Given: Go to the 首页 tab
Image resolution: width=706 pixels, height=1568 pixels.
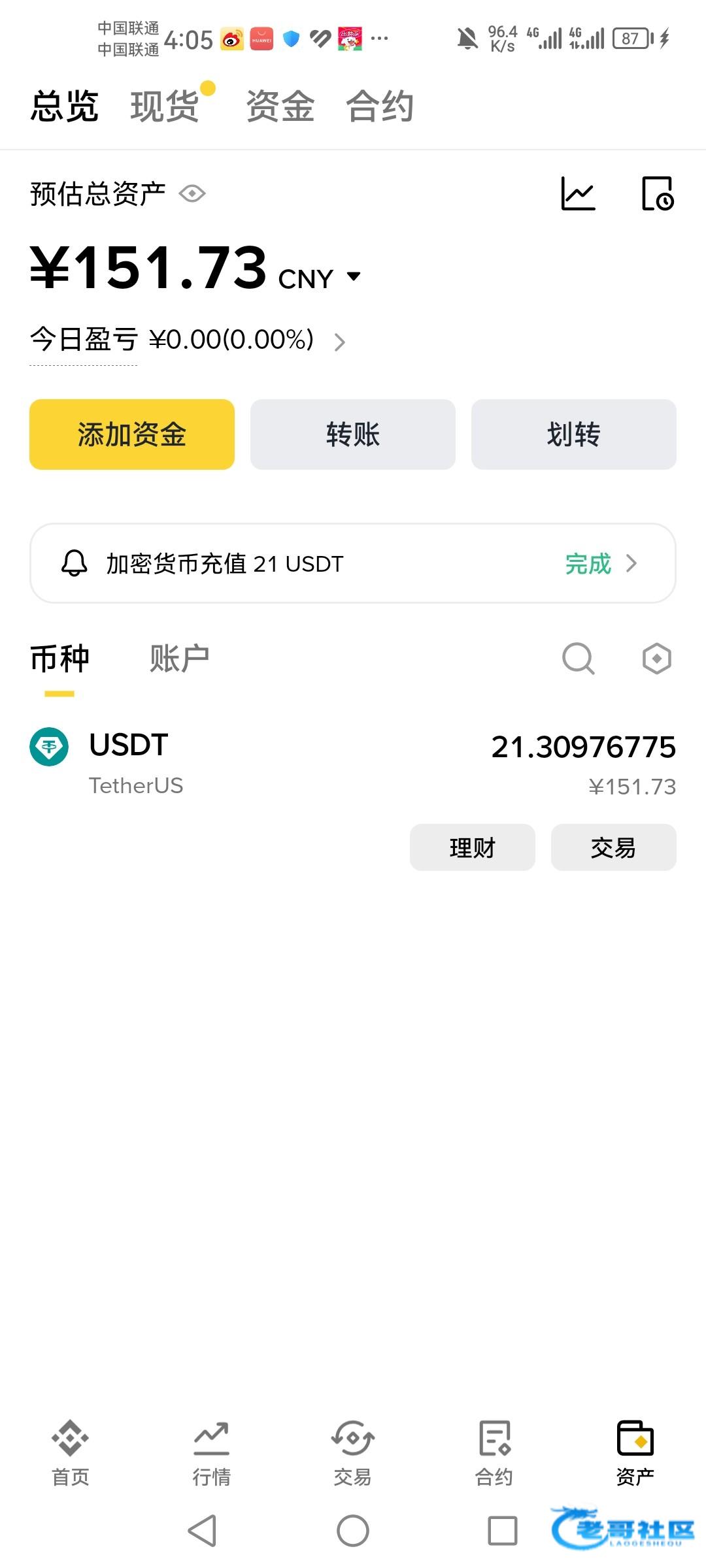Looking at the screenshot, I should tap(71, 1449).
